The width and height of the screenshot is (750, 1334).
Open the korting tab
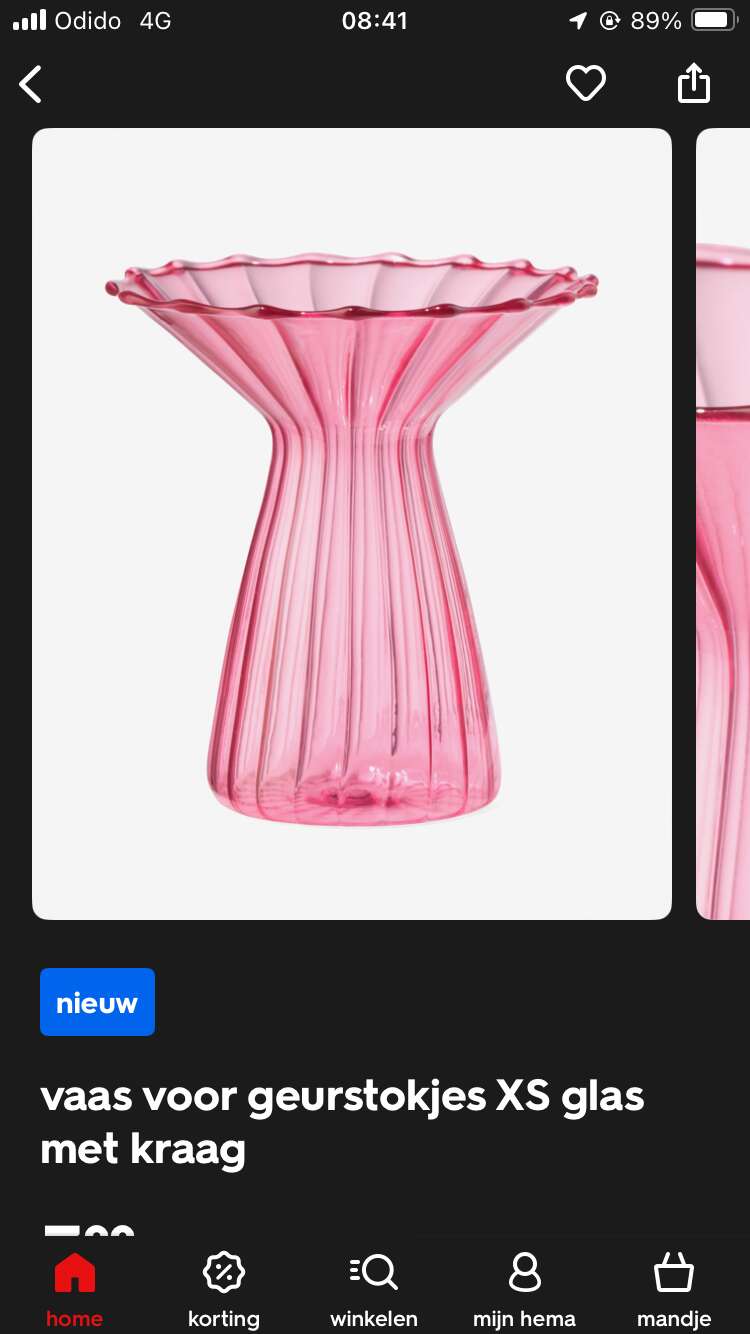224,1289
